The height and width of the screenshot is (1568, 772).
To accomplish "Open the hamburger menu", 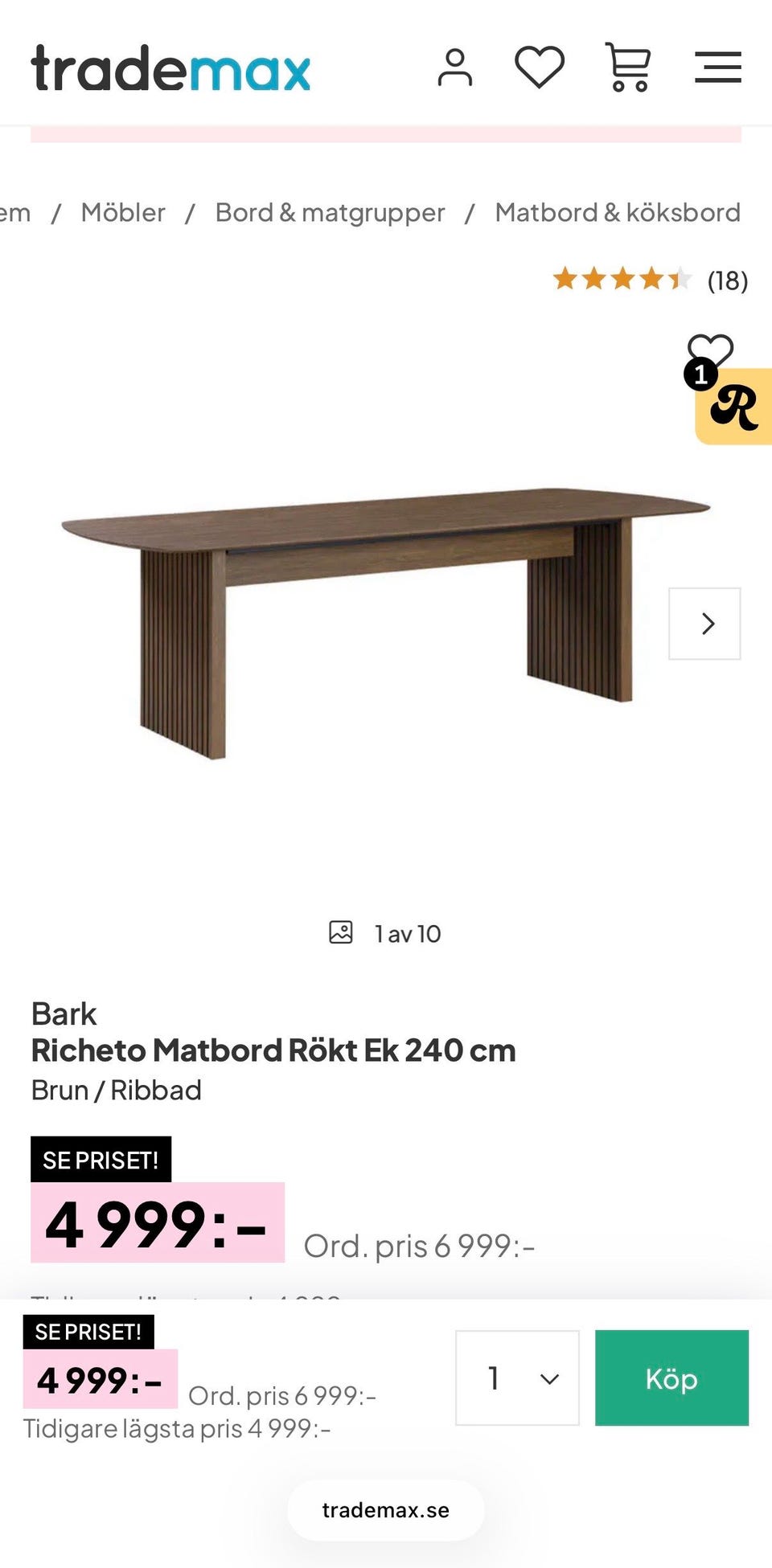I will click(x=718, y=67).
